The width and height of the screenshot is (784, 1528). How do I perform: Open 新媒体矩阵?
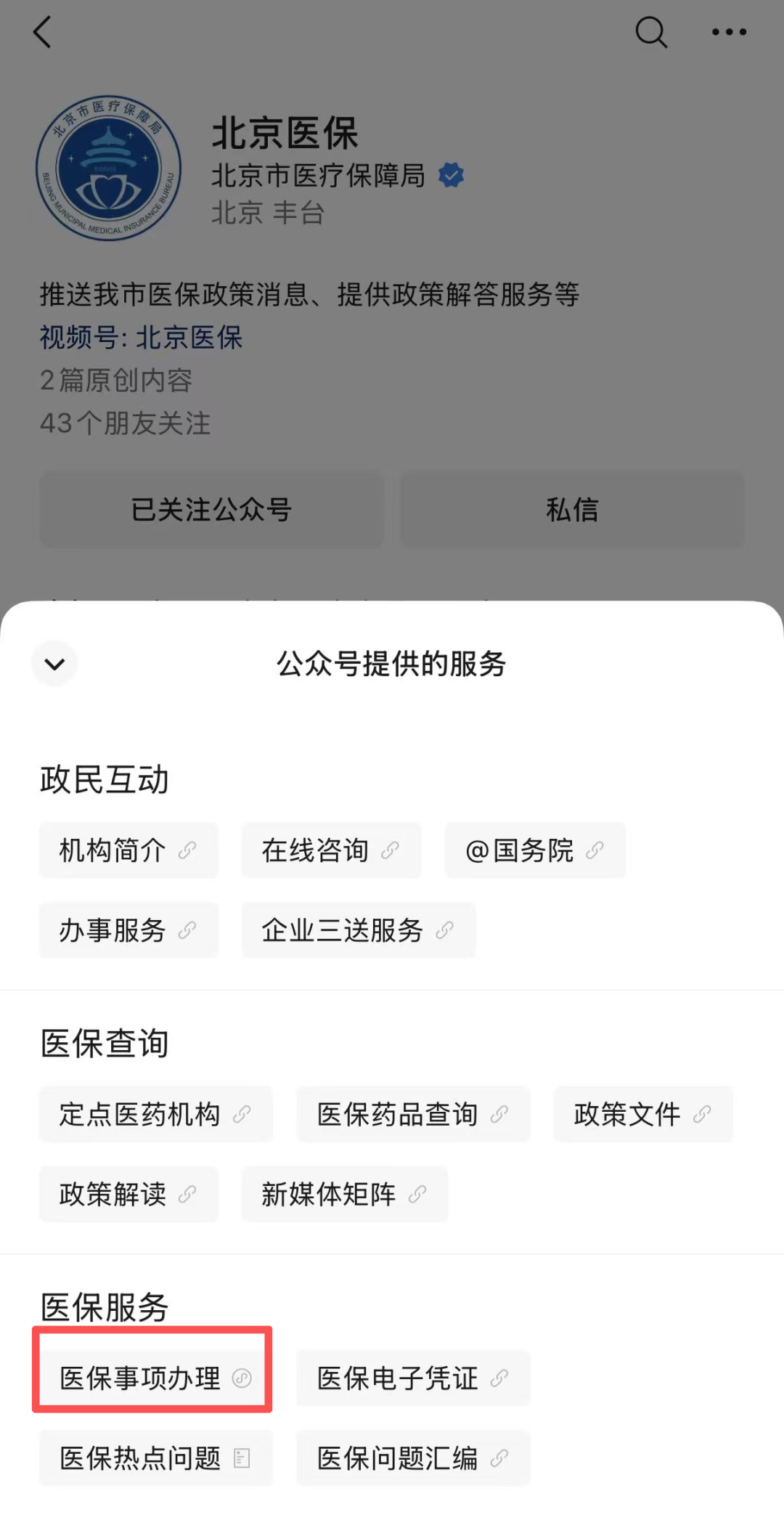pos(345,1194)
